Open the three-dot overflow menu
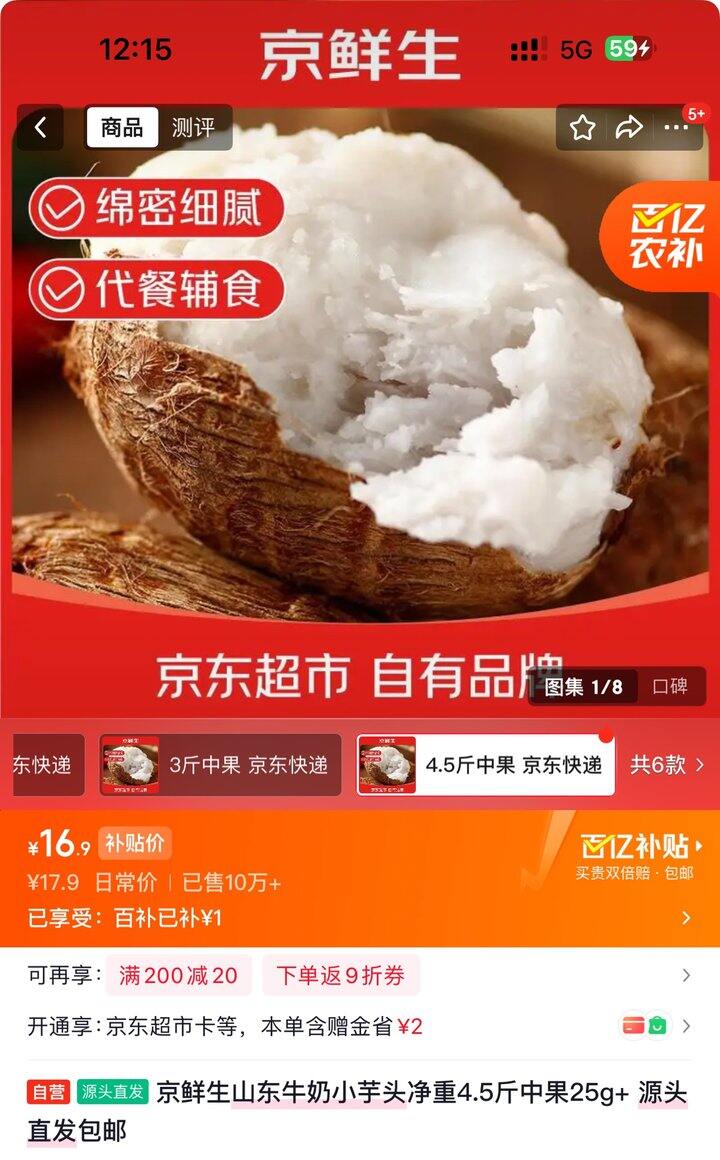This screenshot has height=1160, width=720. click(676, 128)
